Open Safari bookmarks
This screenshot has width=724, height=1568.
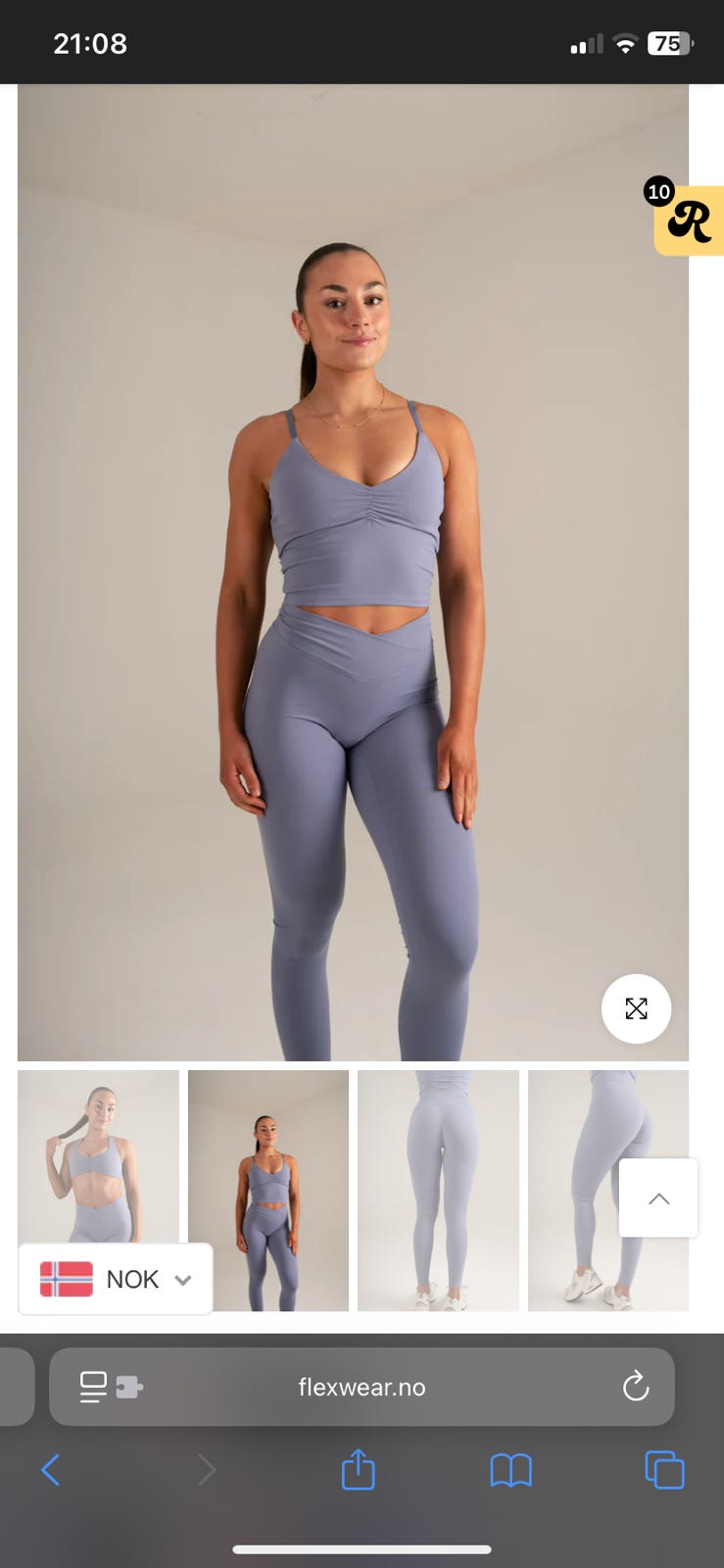[510, 1470]
